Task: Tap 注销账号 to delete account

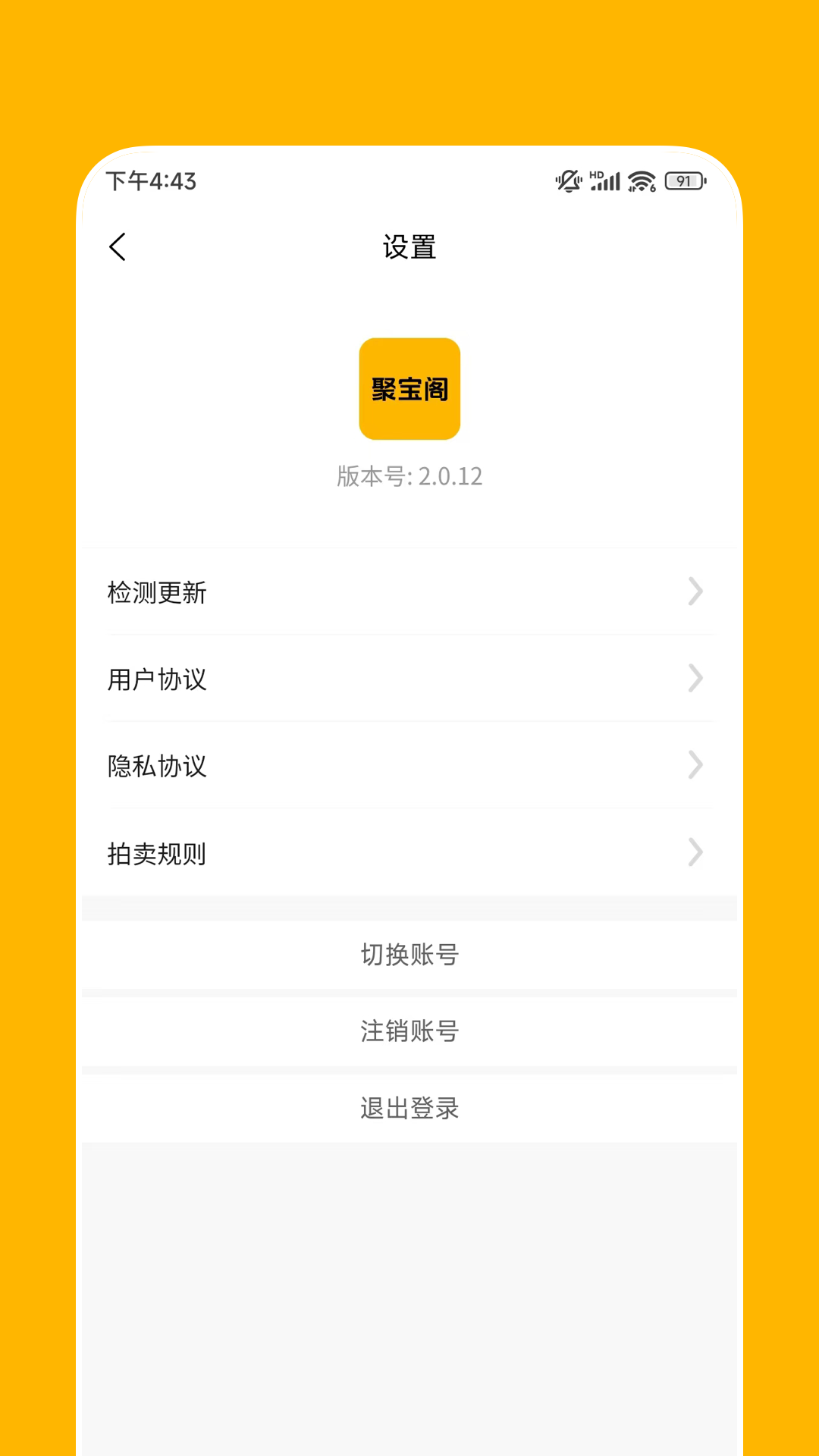Action: click(409, 1031)
